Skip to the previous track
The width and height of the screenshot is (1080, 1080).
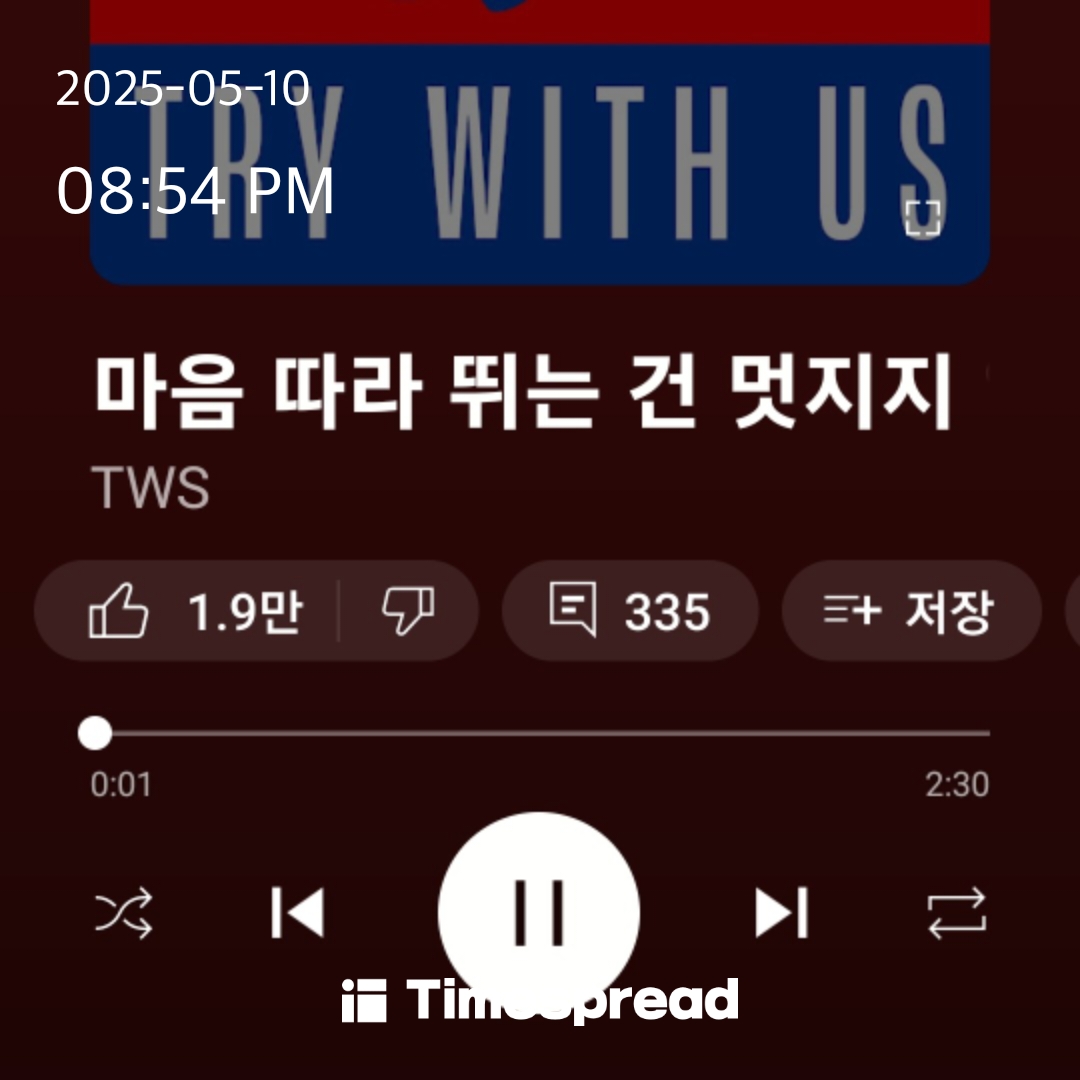298,913
